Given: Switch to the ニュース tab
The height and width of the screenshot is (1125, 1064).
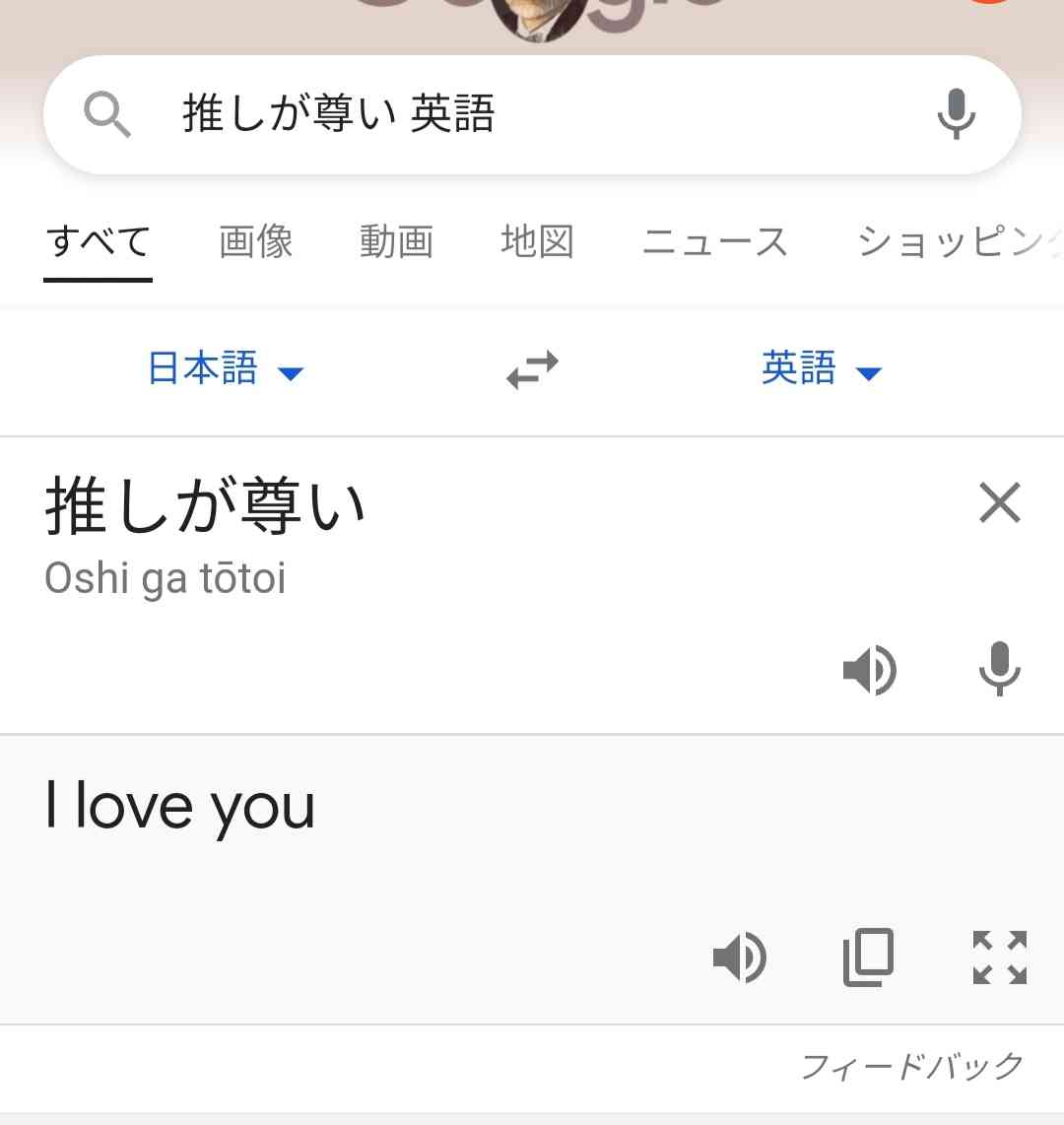Looking at the screenshot, I should (x=714, y=242).
